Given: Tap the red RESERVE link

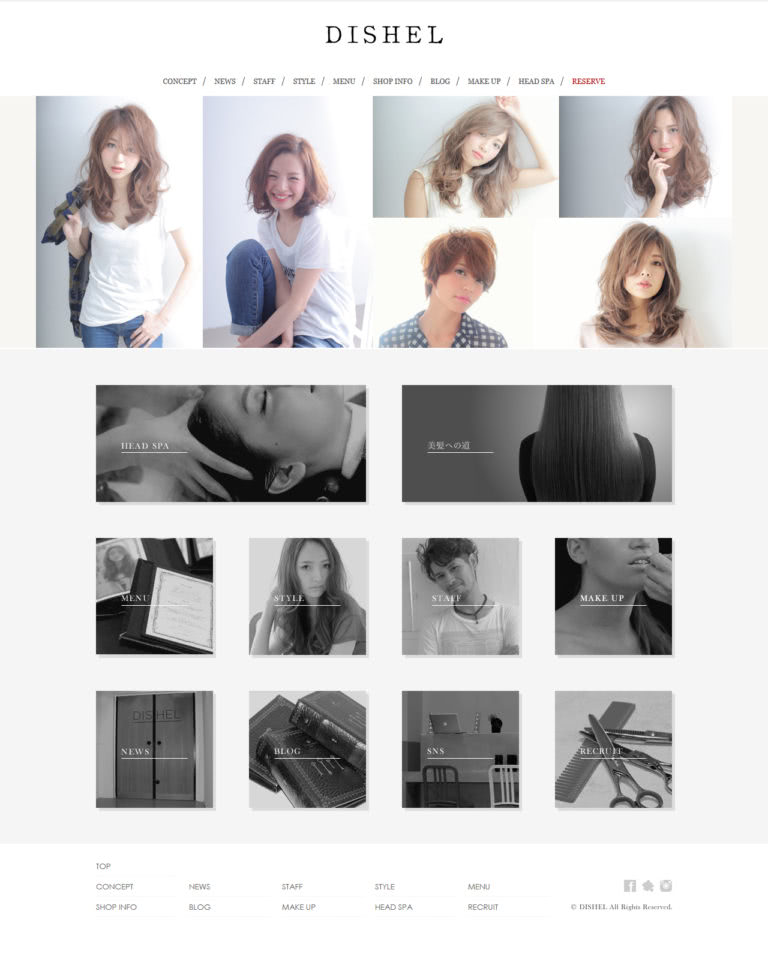Looking at the screenshot, I should pos(588,81).
